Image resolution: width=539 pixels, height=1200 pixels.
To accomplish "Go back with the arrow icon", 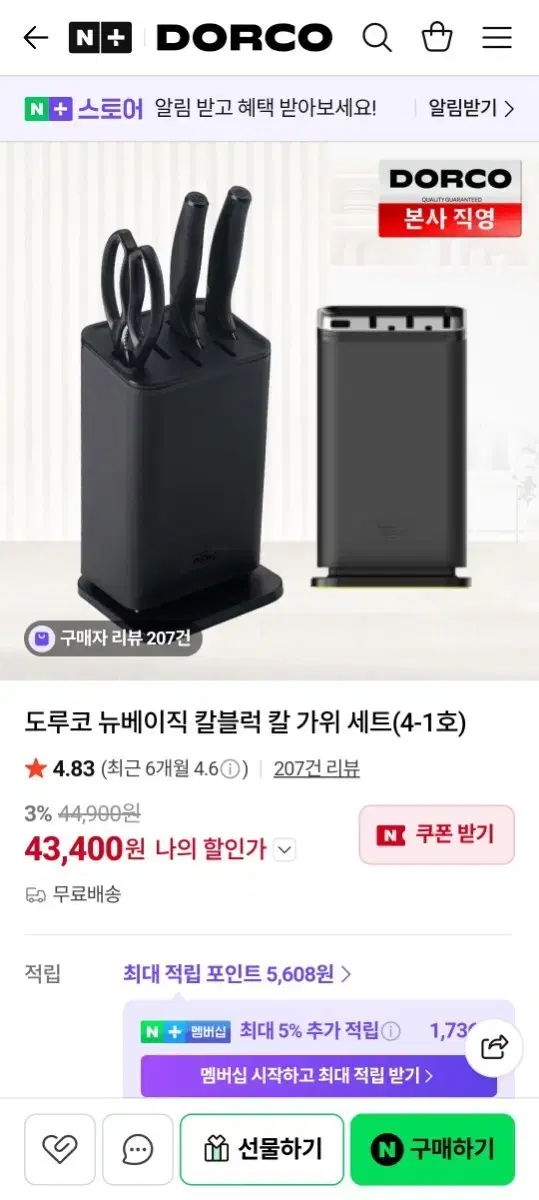I will (x=36, y=38).
